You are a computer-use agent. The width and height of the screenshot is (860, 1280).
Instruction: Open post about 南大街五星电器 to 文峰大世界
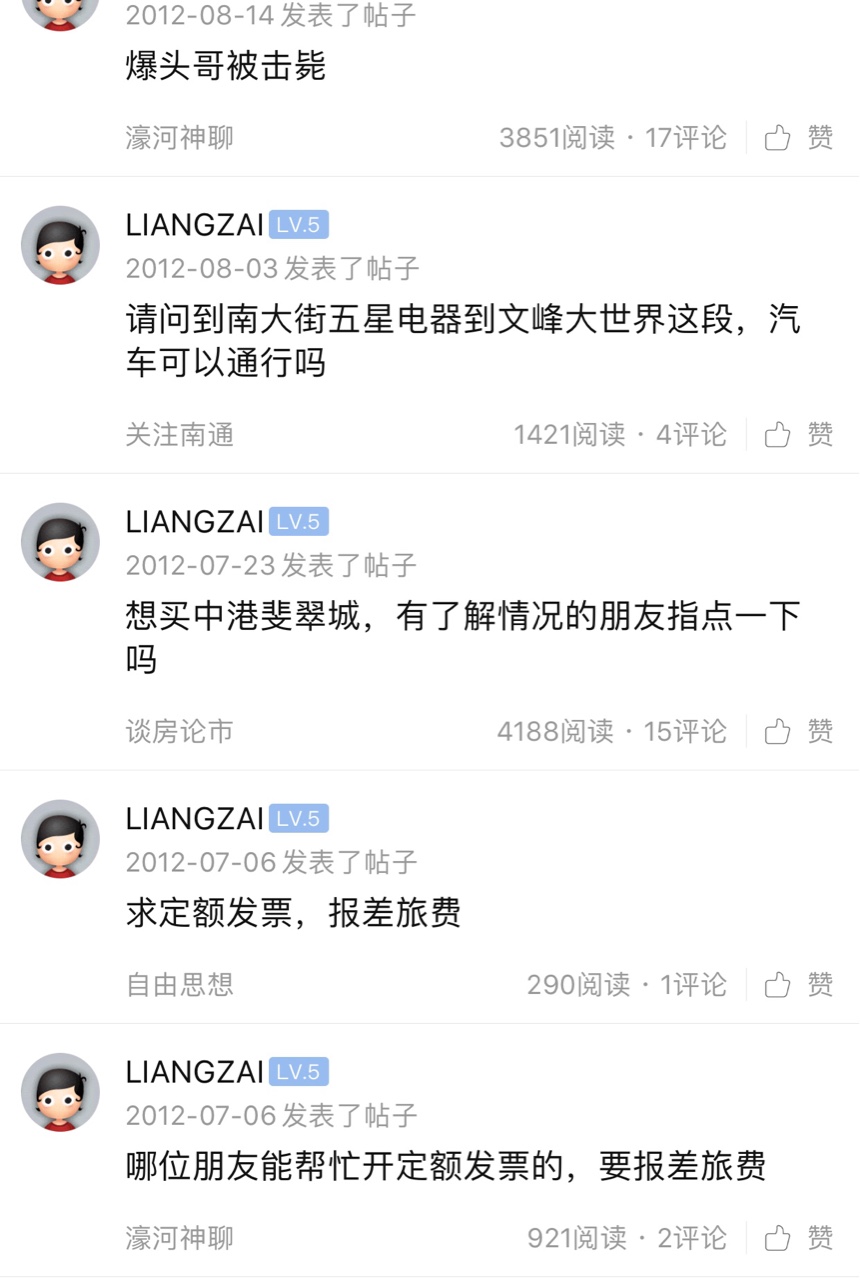pyautogui.click(x=462, y=341)
